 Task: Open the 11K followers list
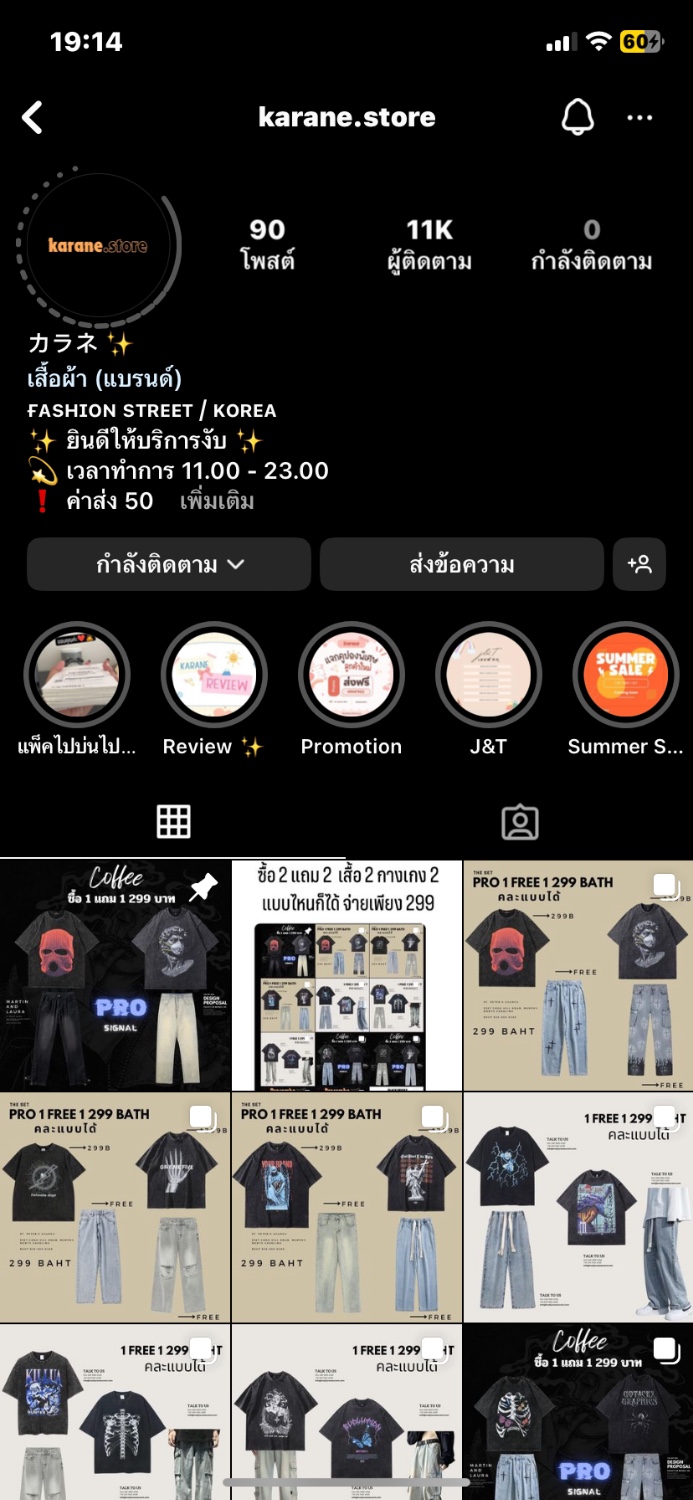pyautogui.click(x=429, y=245)
